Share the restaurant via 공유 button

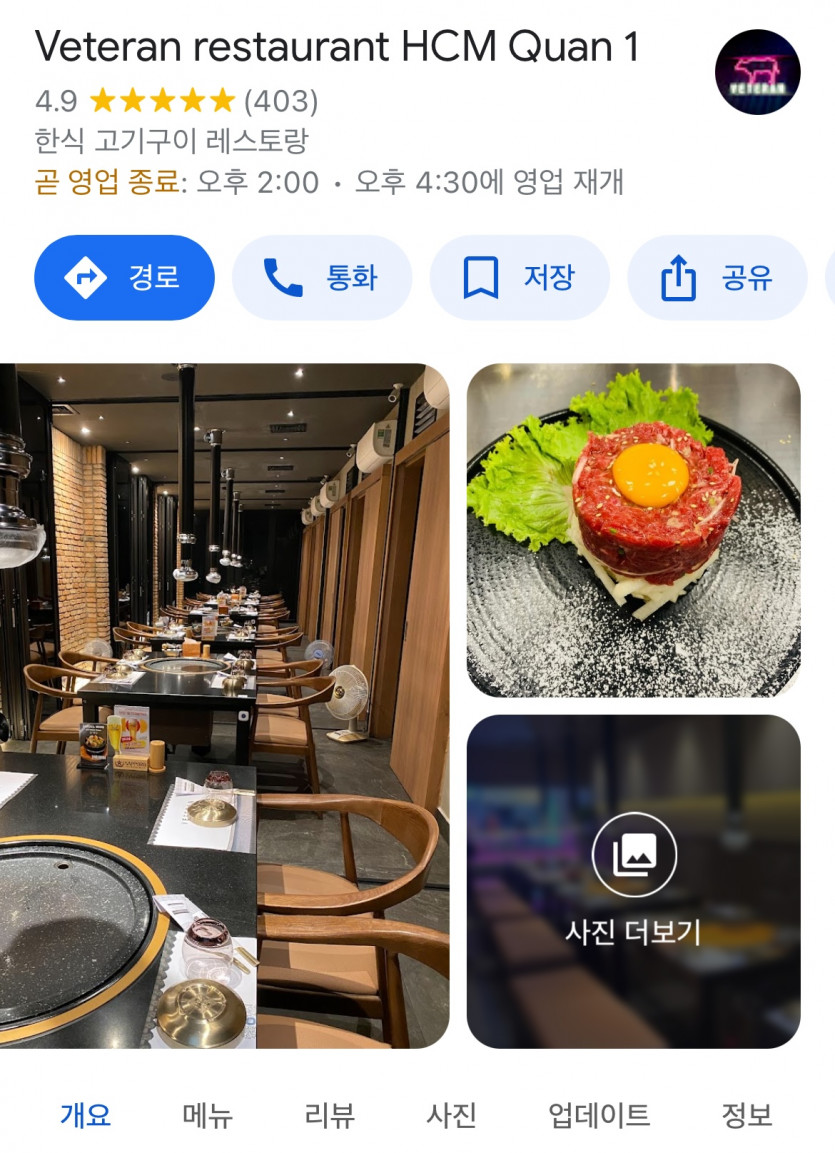pyautogui.click(x=717, y=277)
